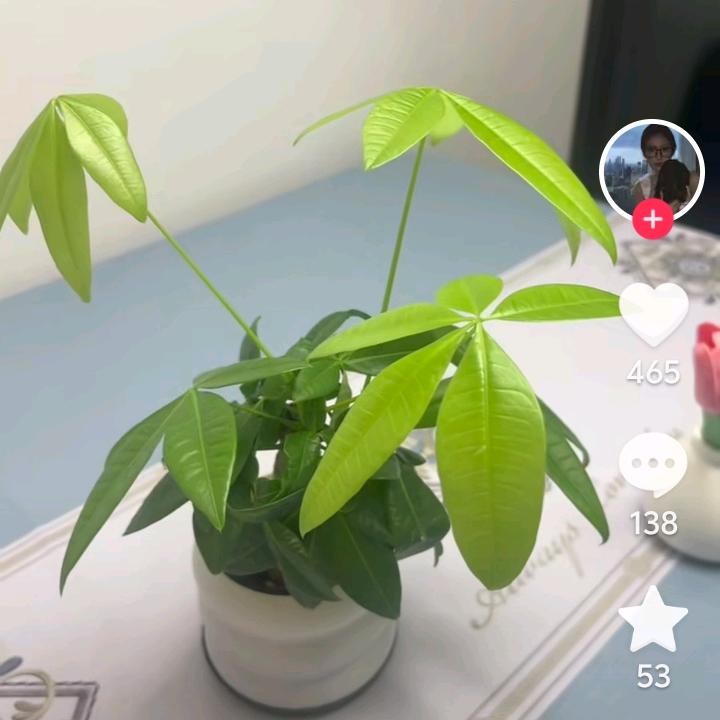Add this video to favorites
Viewport: 720px width, 720px height.
click(x=653, y=620)
